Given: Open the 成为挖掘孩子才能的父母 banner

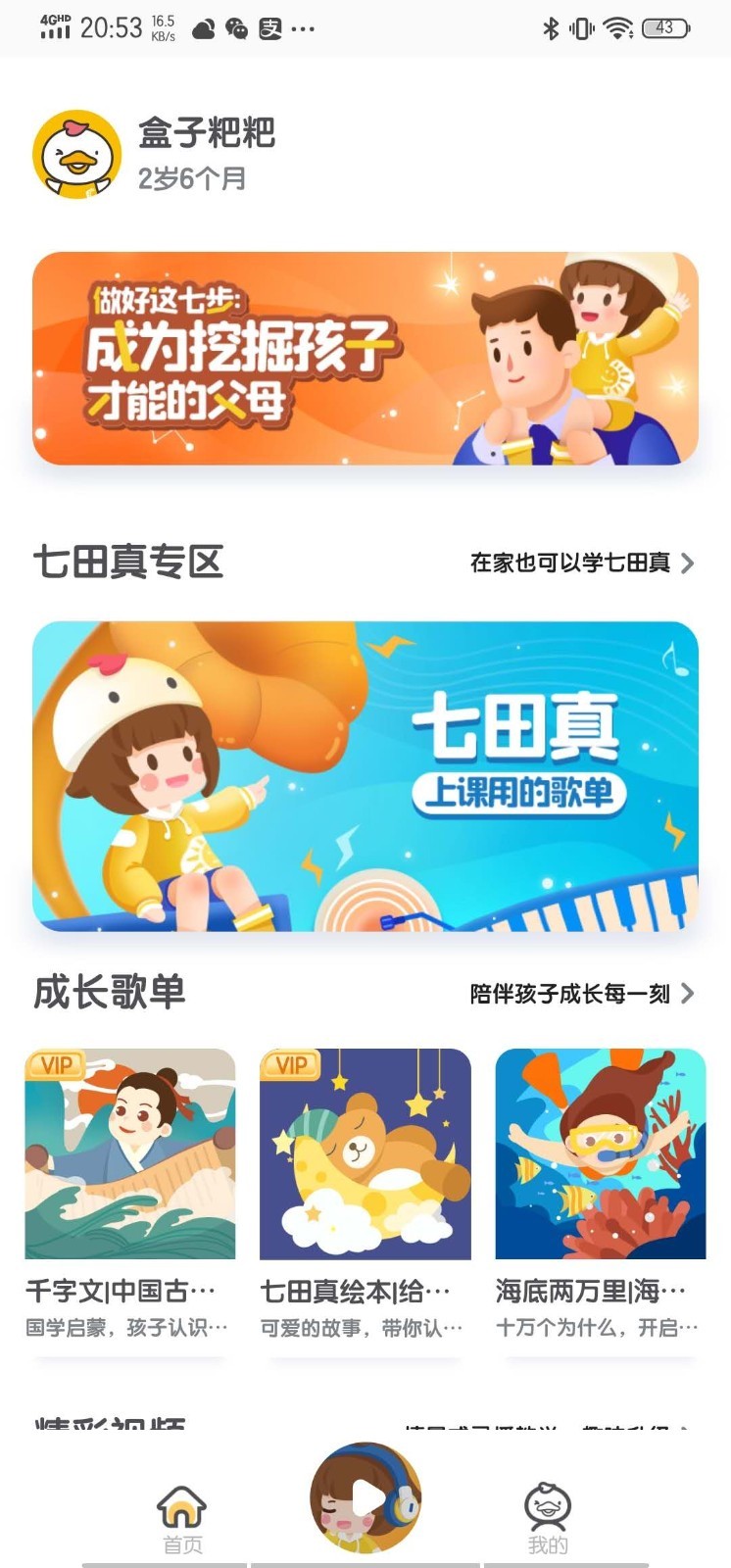Looking at the screenshot, I should click(365, 359).
